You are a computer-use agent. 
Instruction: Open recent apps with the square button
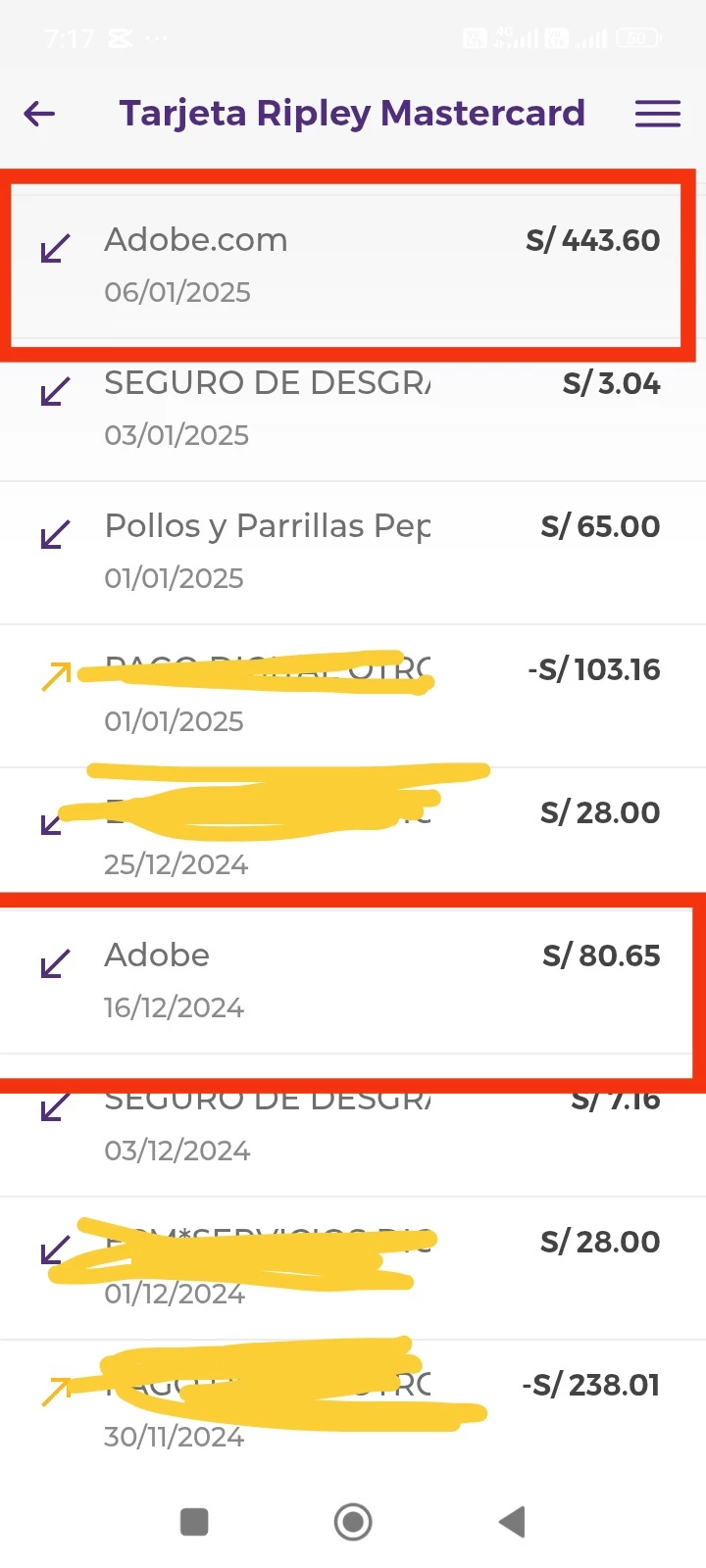pos(194,1522)
